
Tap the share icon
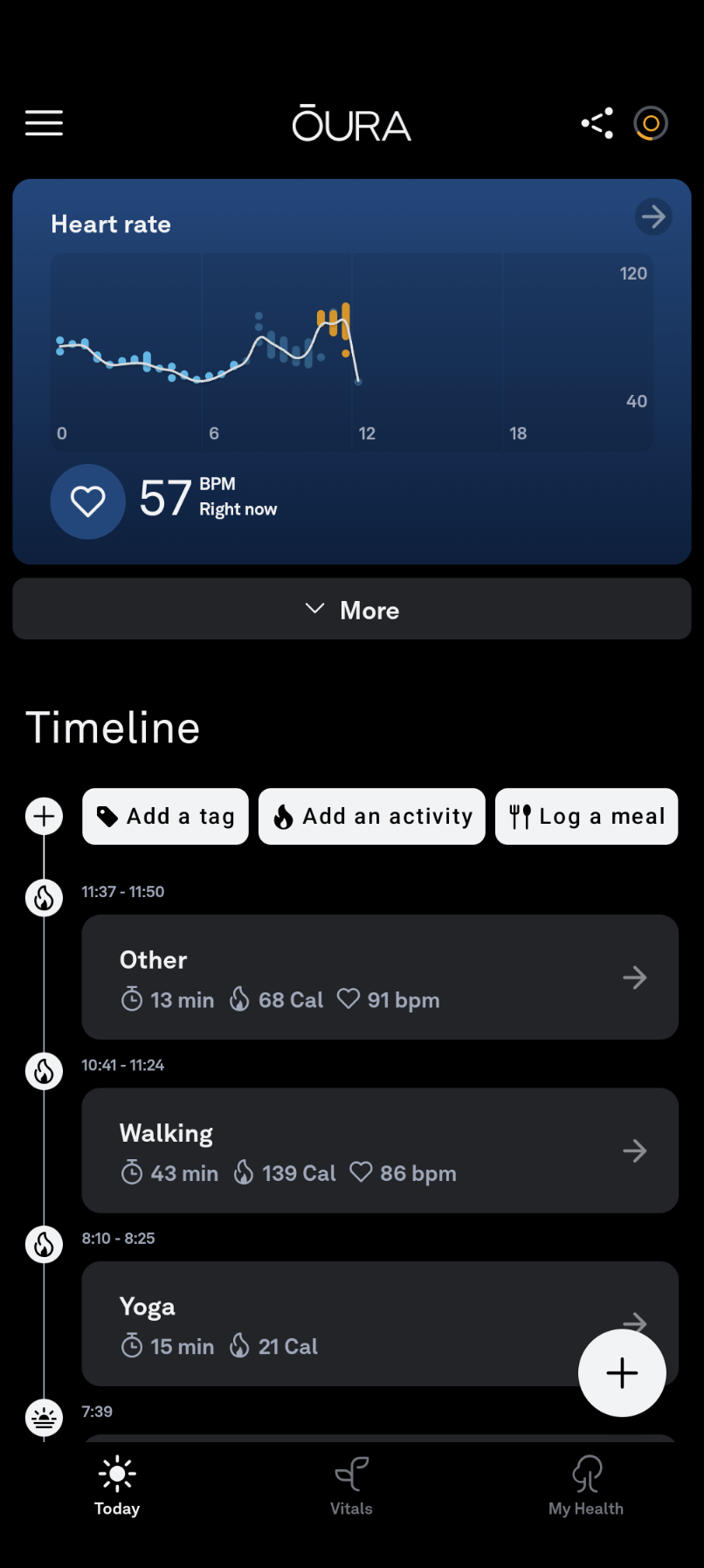(597, 123)
